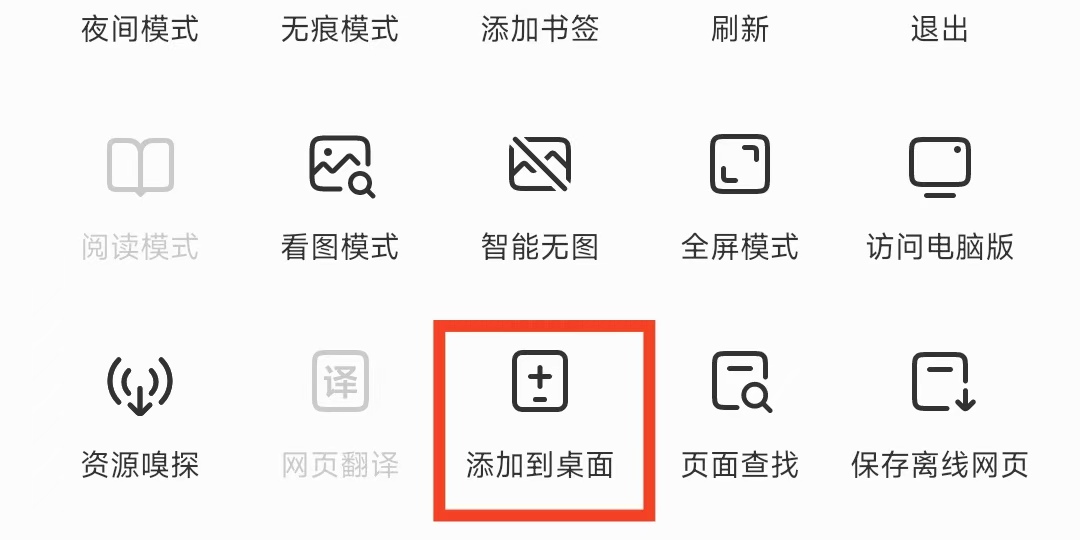Exit the browser via 退出
The height and width of the screenshot is (540, 1080).
click(940, 30)
